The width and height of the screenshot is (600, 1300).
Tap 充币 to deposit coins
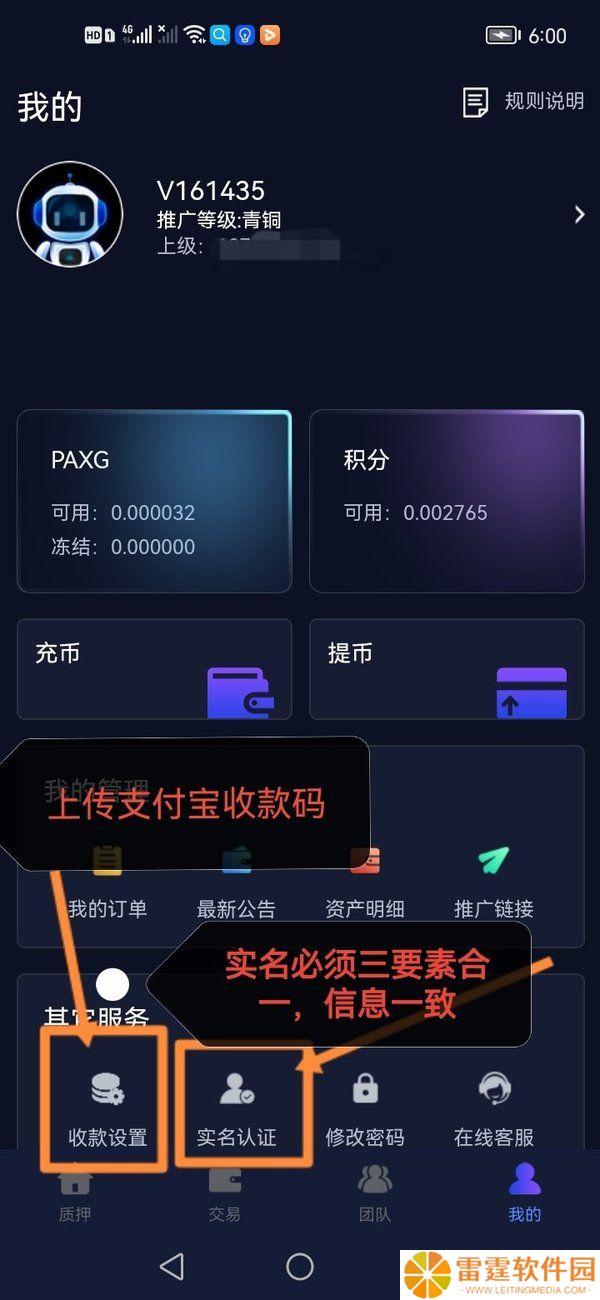[x=154, y=669]
